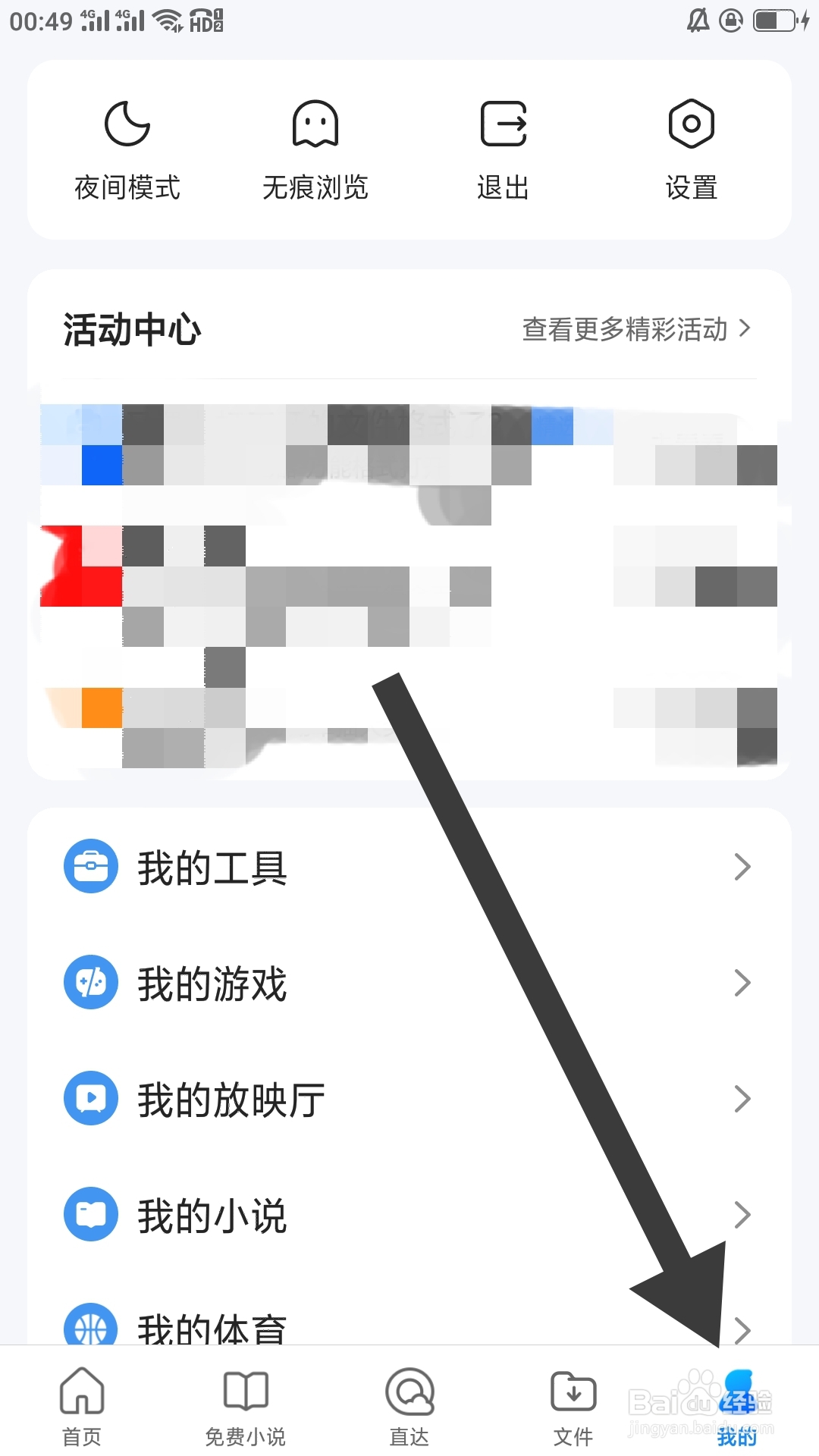
Task: Open 夜间模式 (night mode) icon
Action: 126,124
